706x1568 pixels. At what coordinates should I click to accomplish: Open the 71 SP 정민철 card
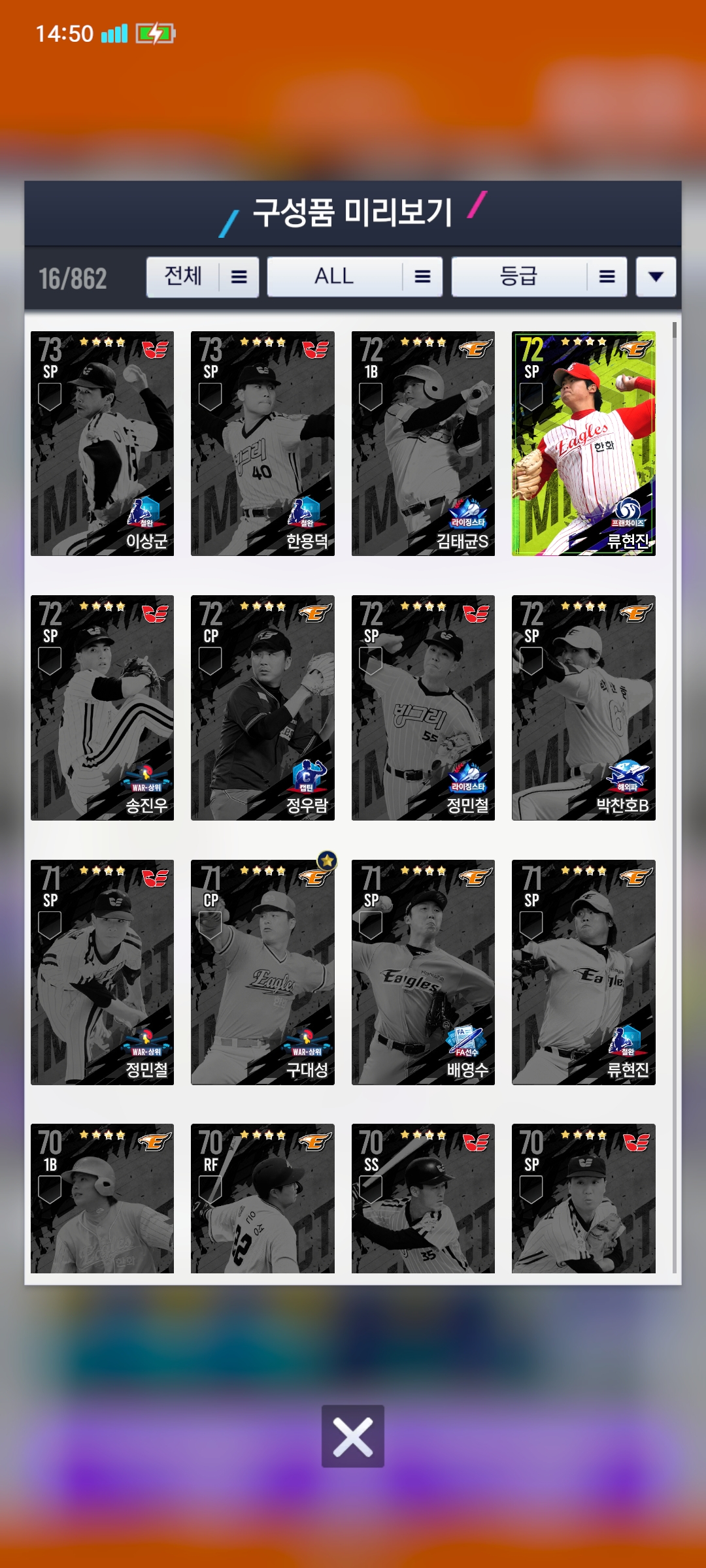coord(102,972)
